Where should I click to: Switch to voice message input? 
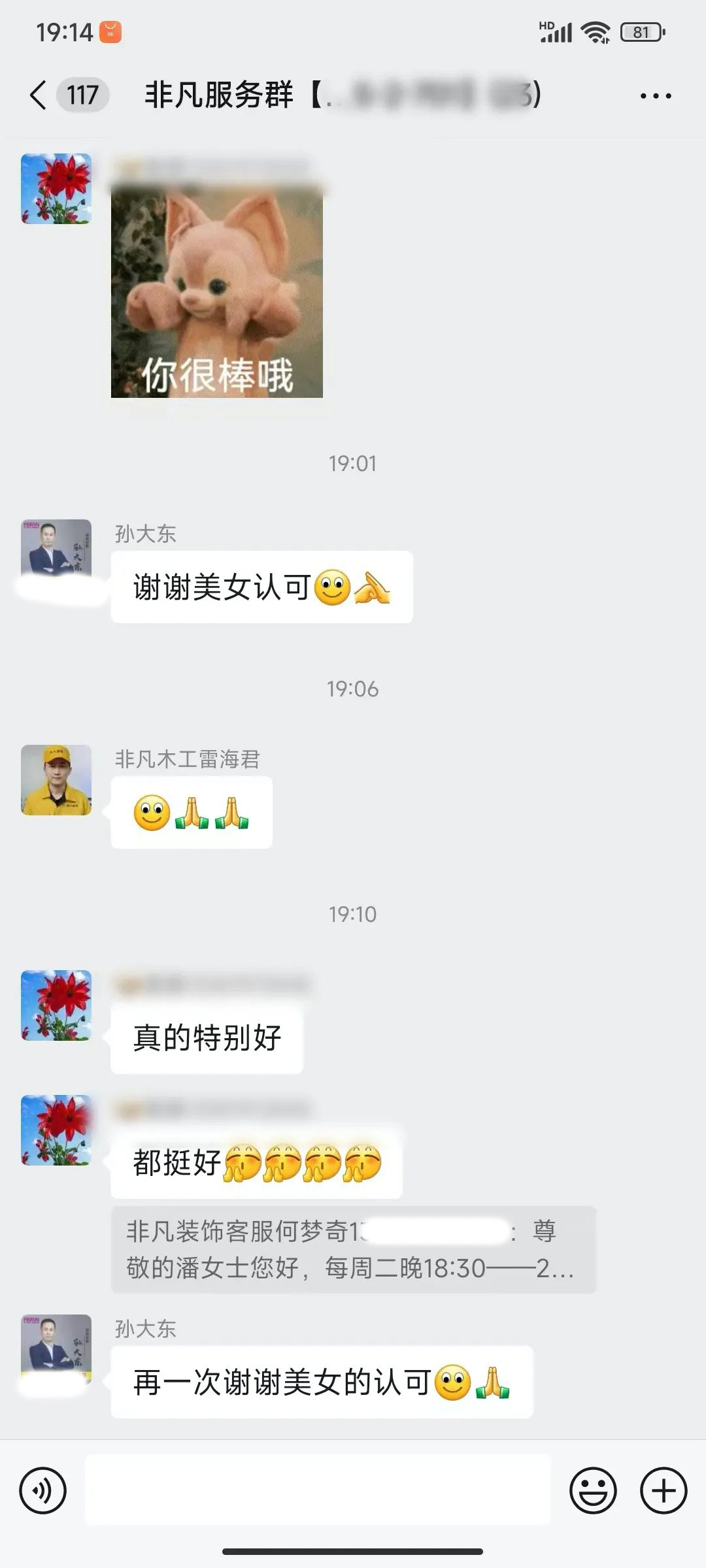[43, 1491]
